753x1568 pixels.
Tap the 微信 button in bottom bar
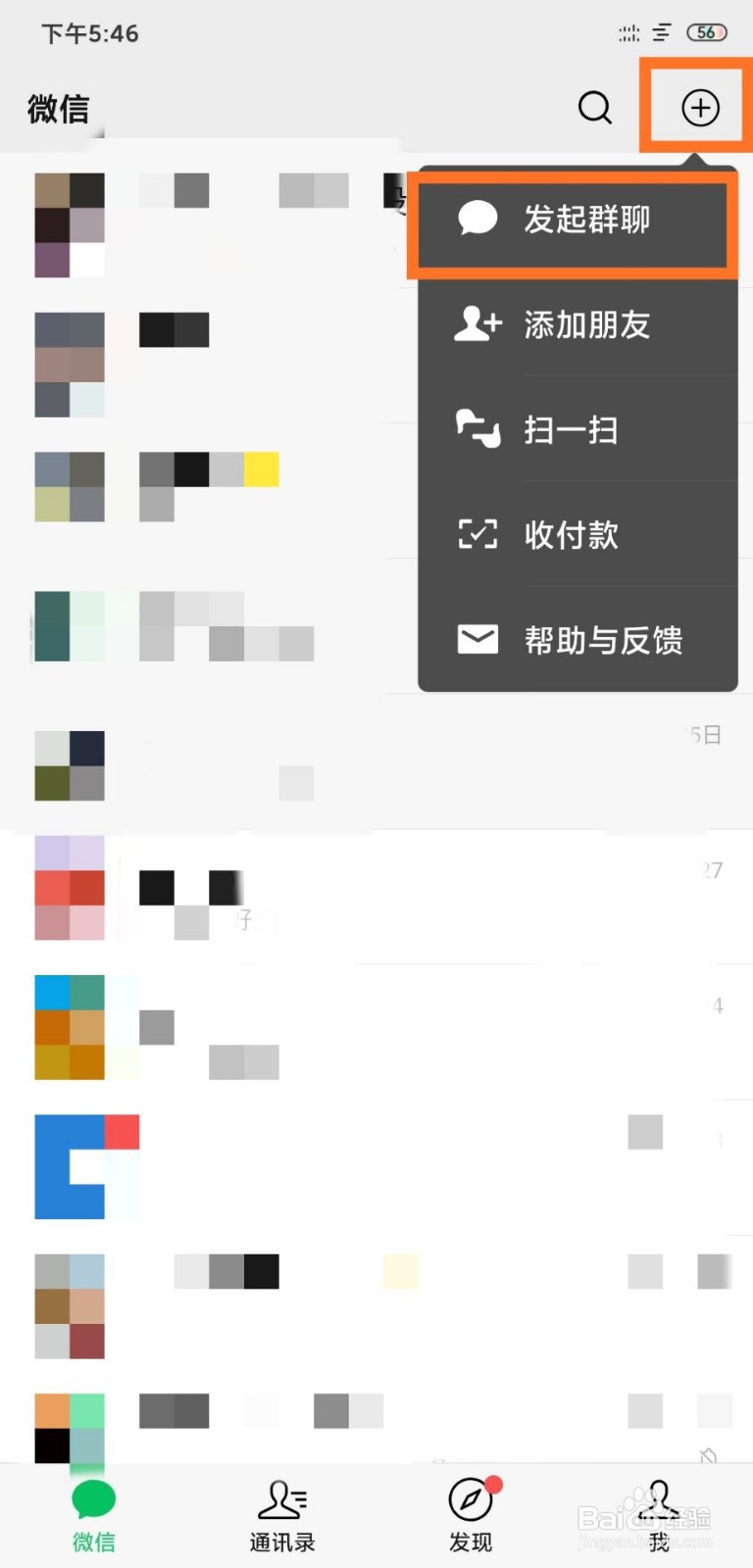click(93, 1514)
